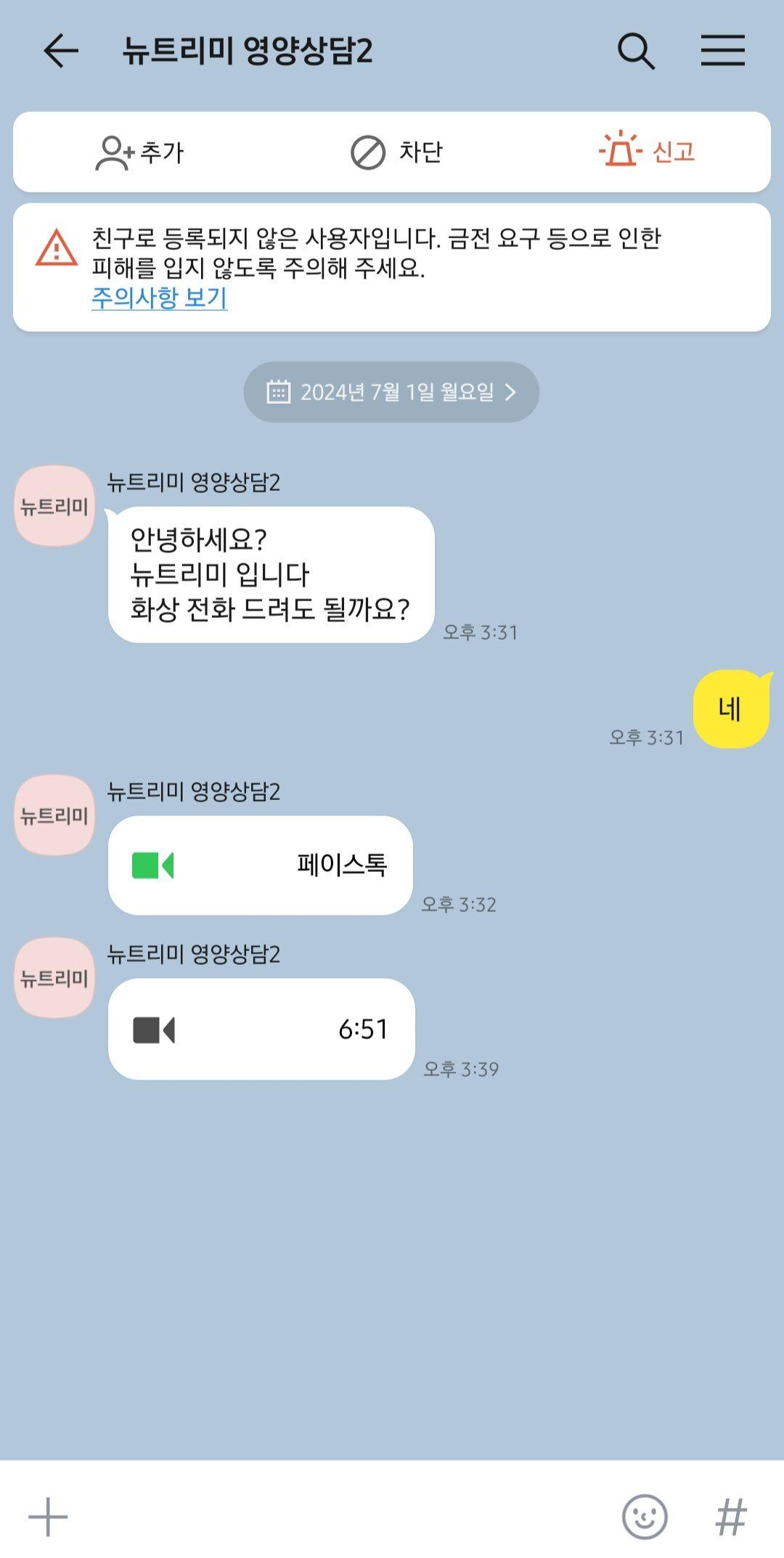The width and height of the screenshot is (784, 1558).
Task: Add 뉴트리미 영양상담2 as a friend
Action: click(140, 152)
